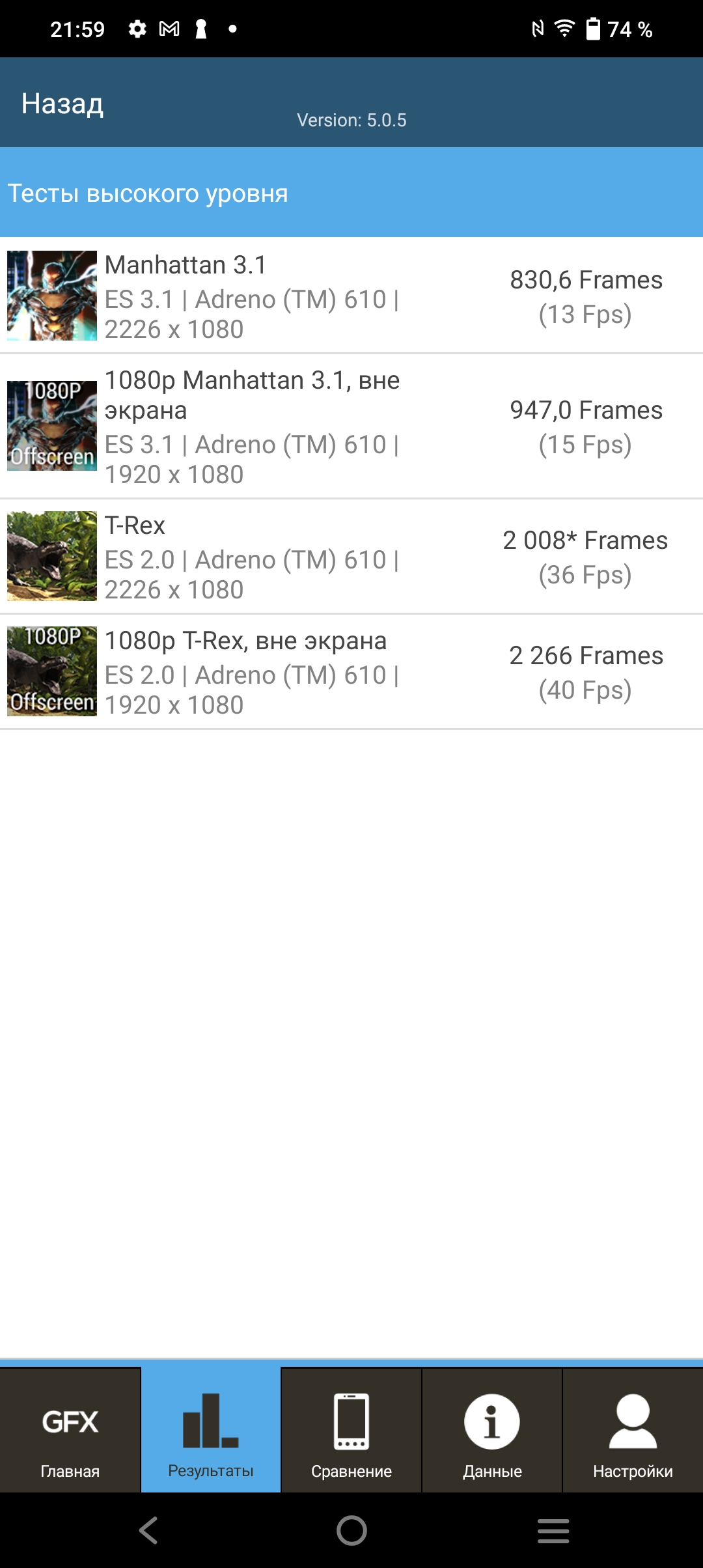This screenshot has width=703, height=1568.
Task: Open the Результаты tab
Action: click(x=211, y=1430)
